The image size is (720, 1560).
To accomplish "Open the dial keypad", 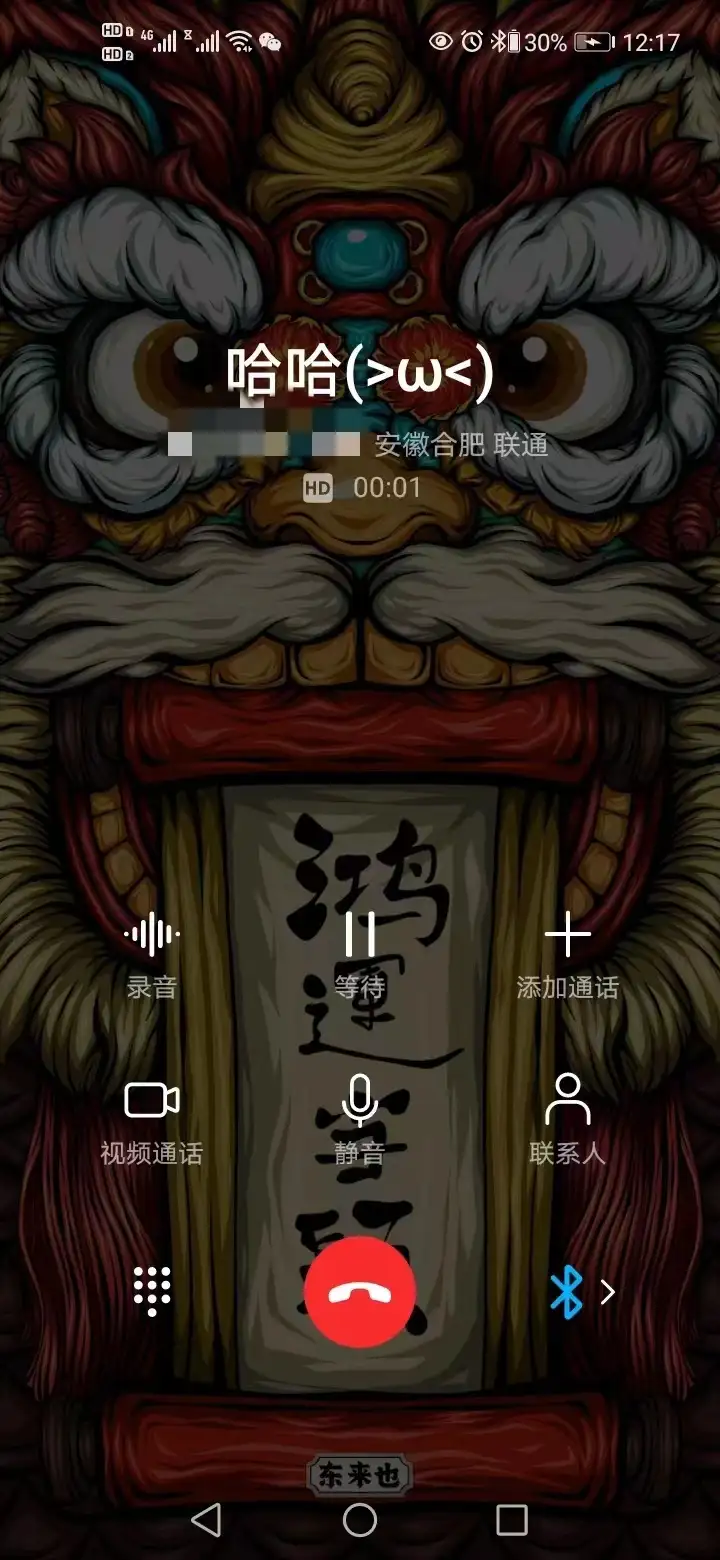I will point(152,1291).
